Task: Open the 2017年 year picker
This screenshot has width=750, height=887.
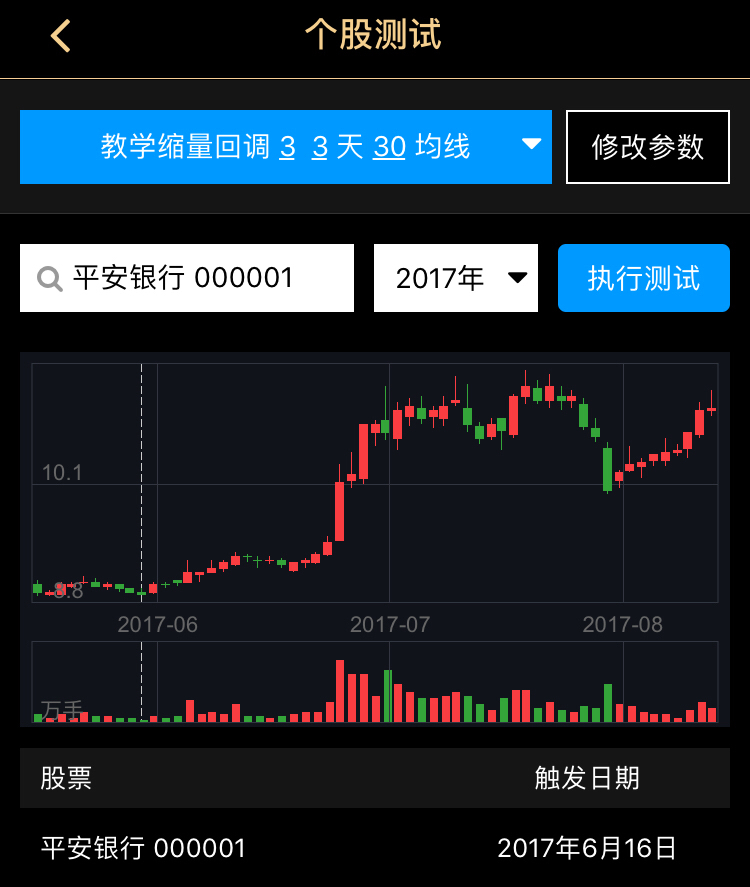Action: pos(456,278)
